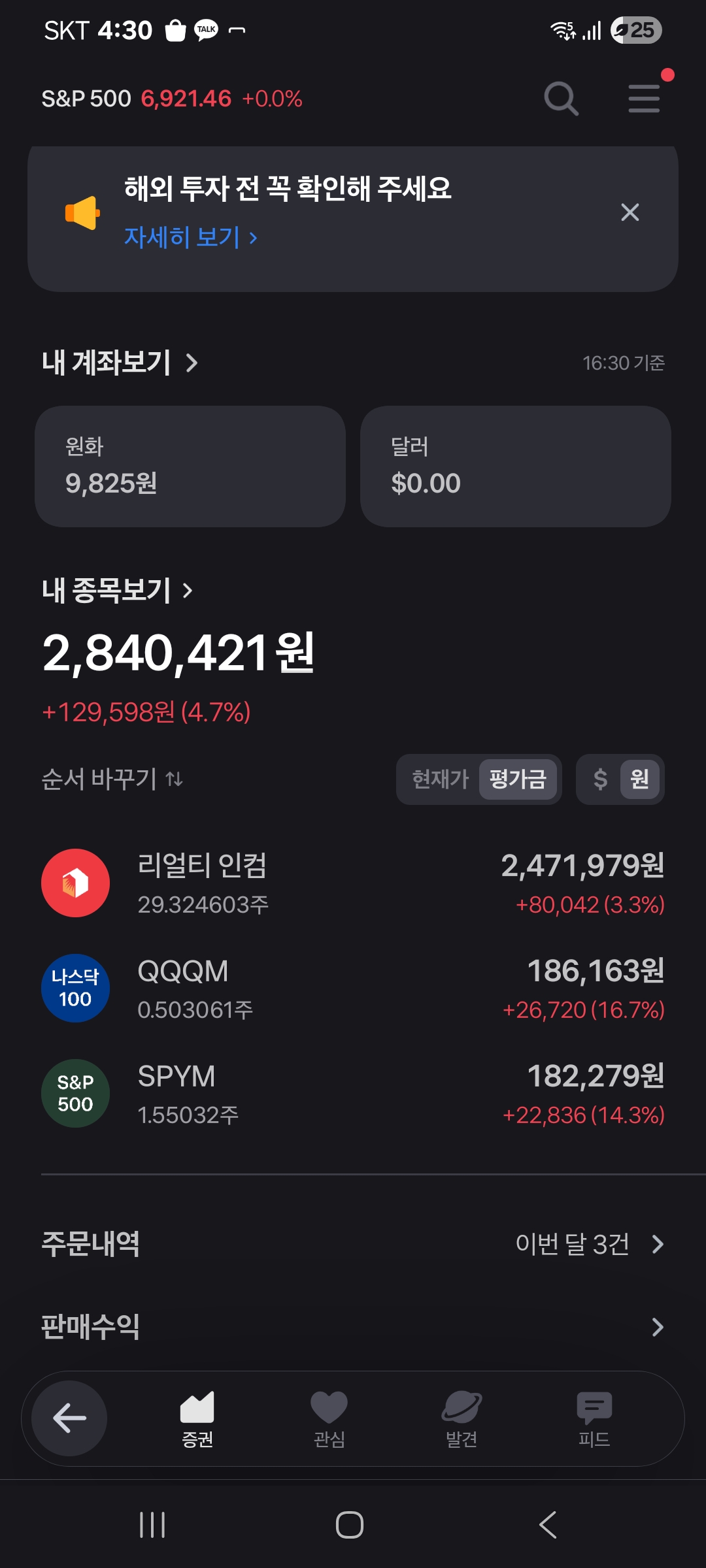
Task: Switch currency display to dollars
Action: click(600, 779)
